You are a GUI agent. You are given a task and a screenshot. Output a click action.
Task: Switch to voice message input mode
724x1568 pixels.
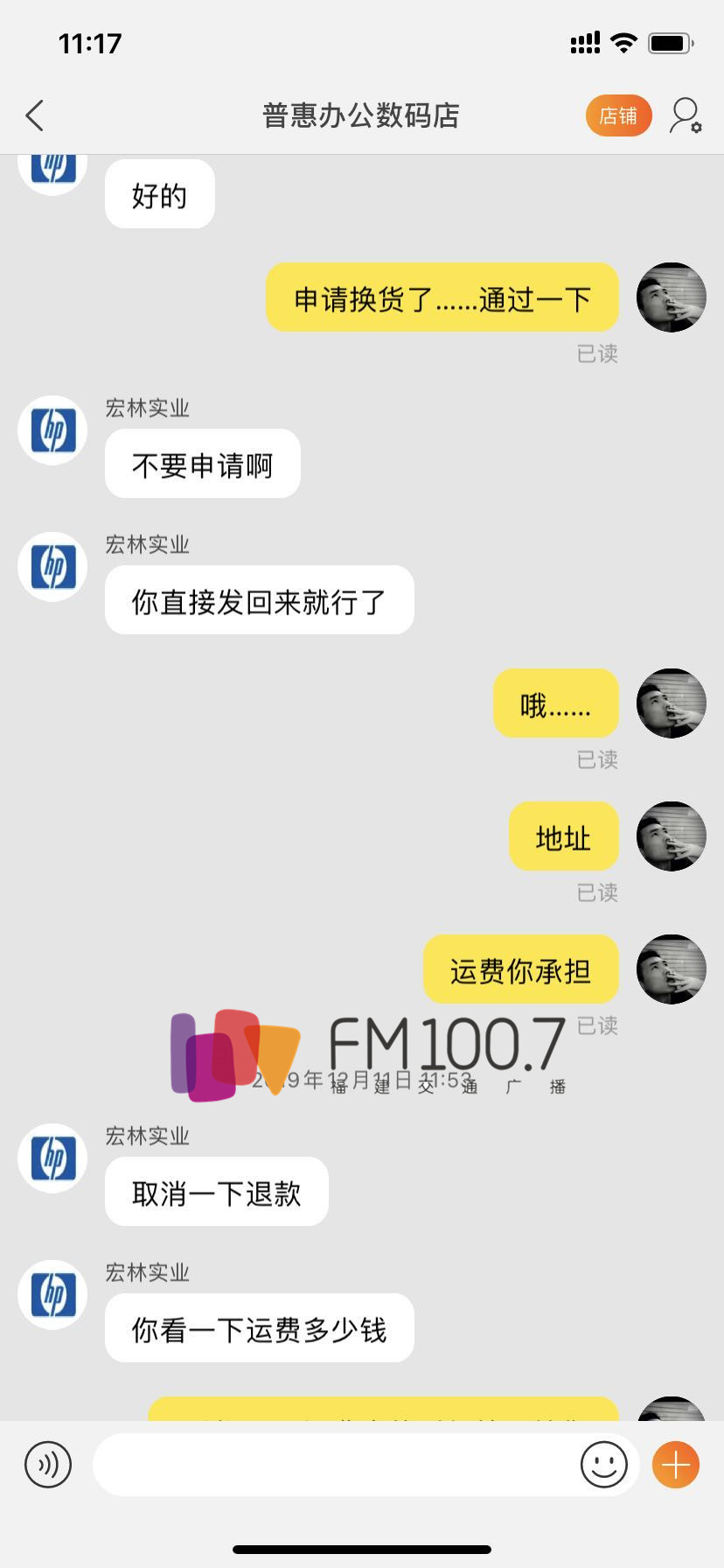[48, 1465]
